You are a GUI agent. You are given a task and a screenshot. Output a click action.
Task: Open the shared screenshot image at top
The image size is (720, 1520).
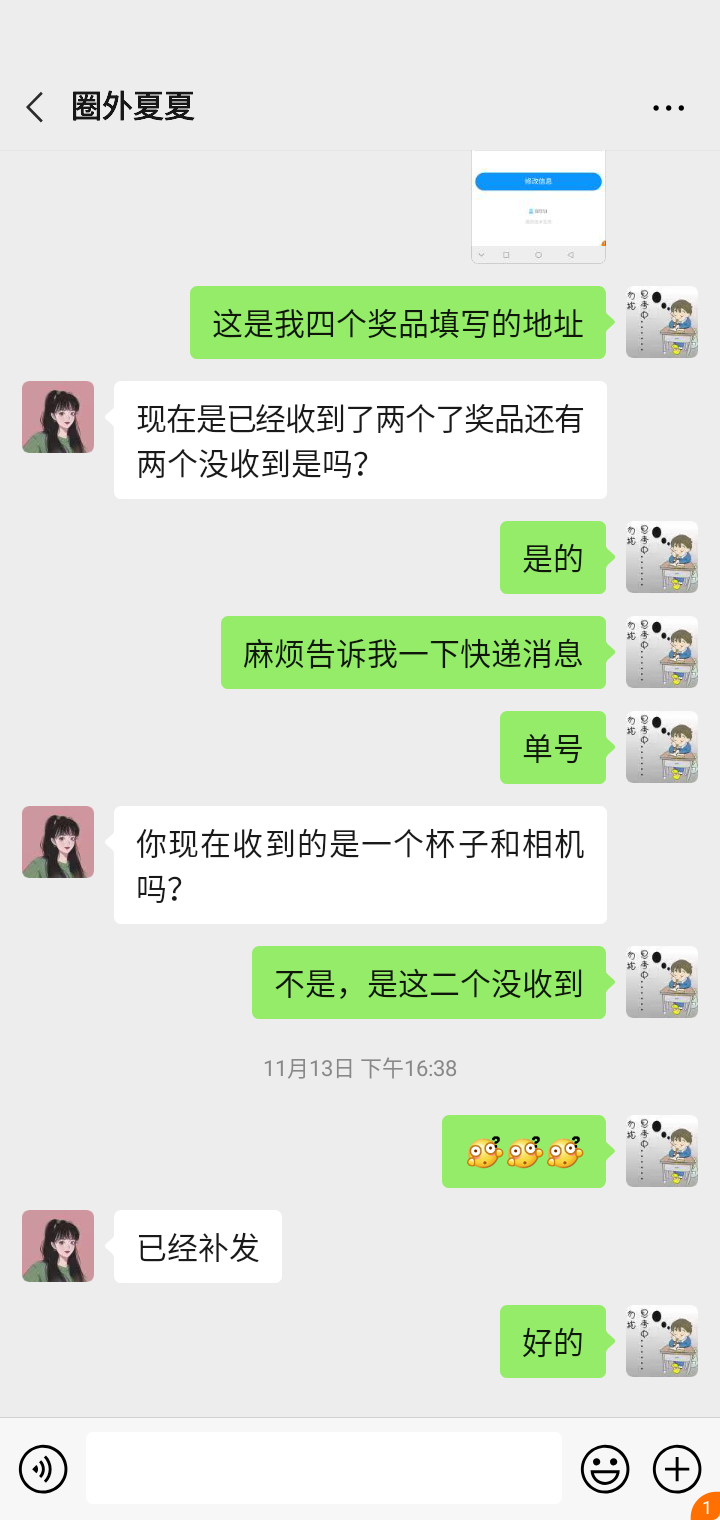click(x=538, y=207)
